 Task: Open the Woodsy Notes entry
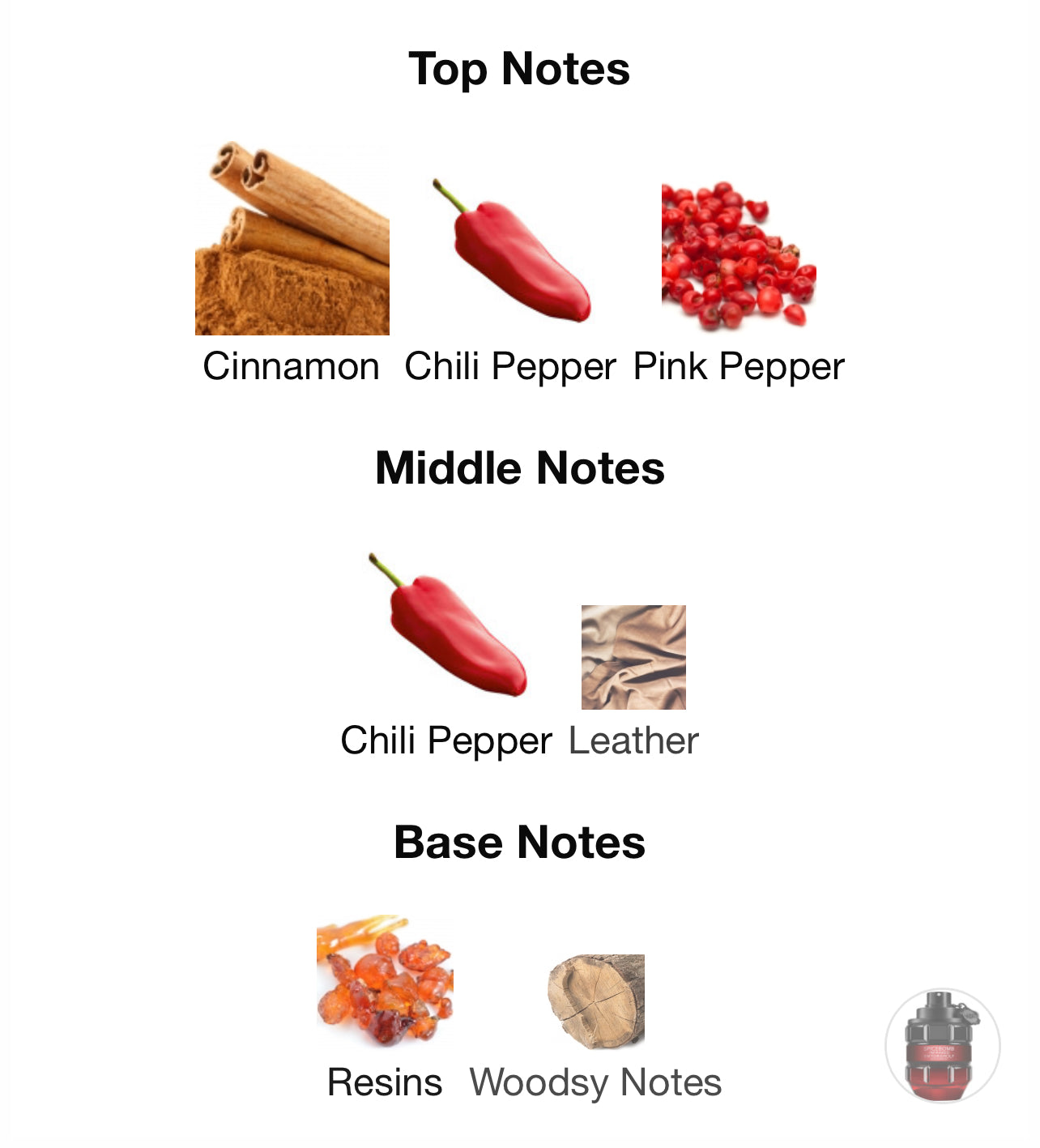coord(596,1001)
